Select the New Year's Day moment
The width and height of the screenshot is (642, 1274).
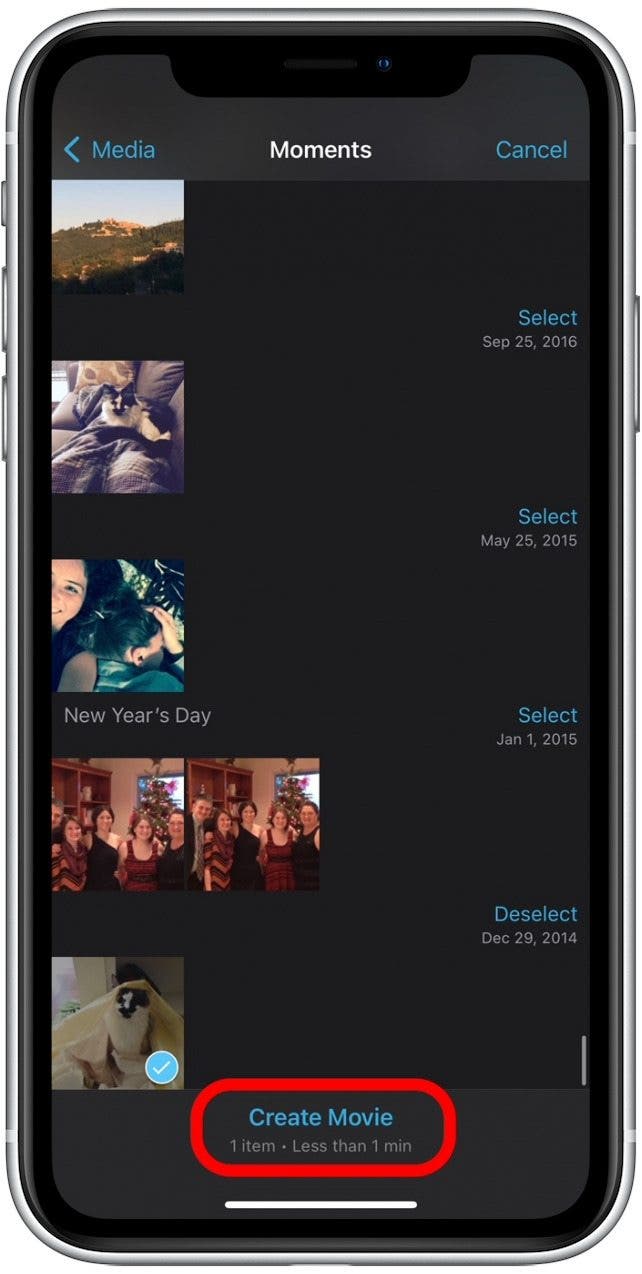(547, 716)
